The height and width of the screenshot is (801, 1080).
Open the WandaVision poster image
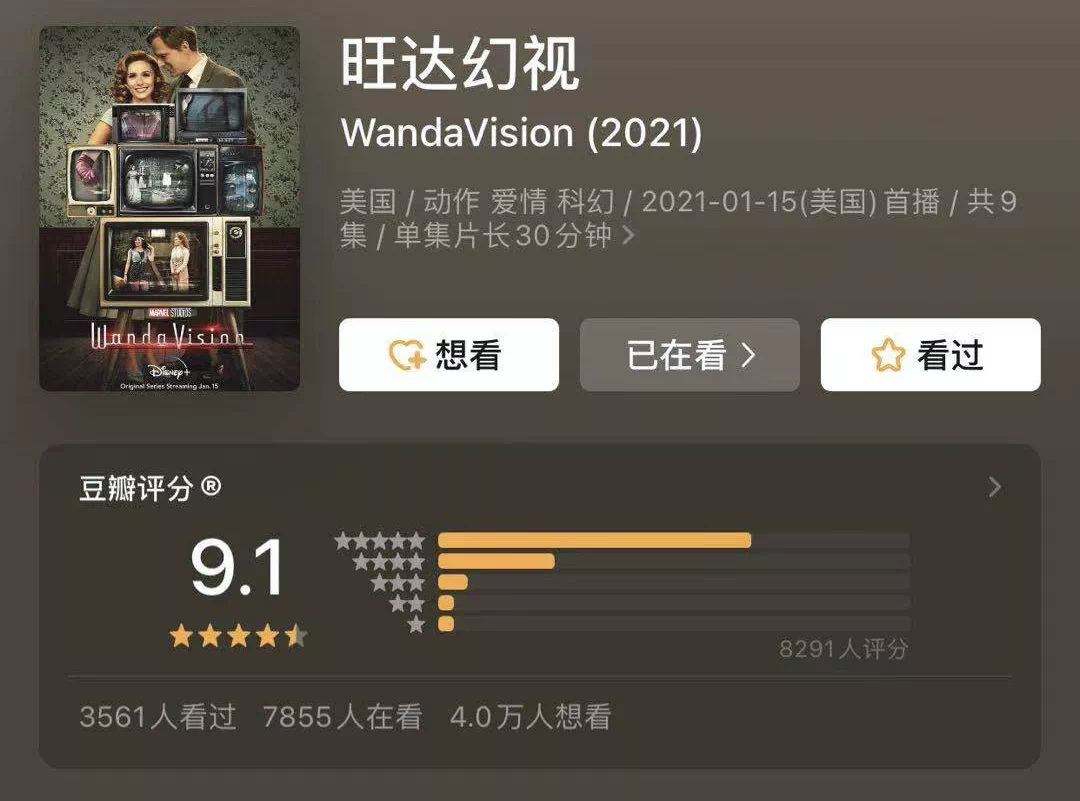click(169, 208)
